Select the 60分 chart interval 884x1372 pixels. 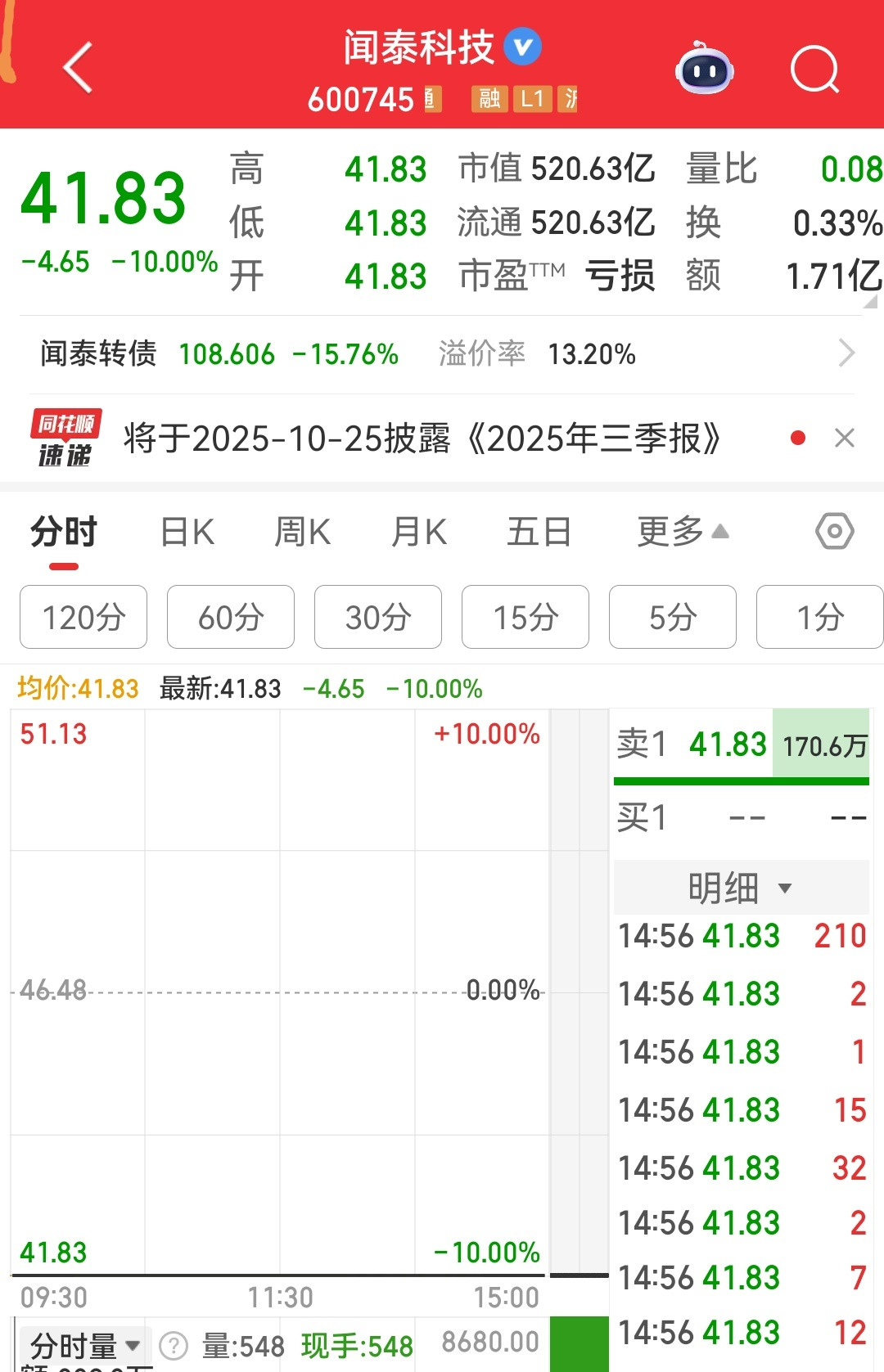(231, 617)
